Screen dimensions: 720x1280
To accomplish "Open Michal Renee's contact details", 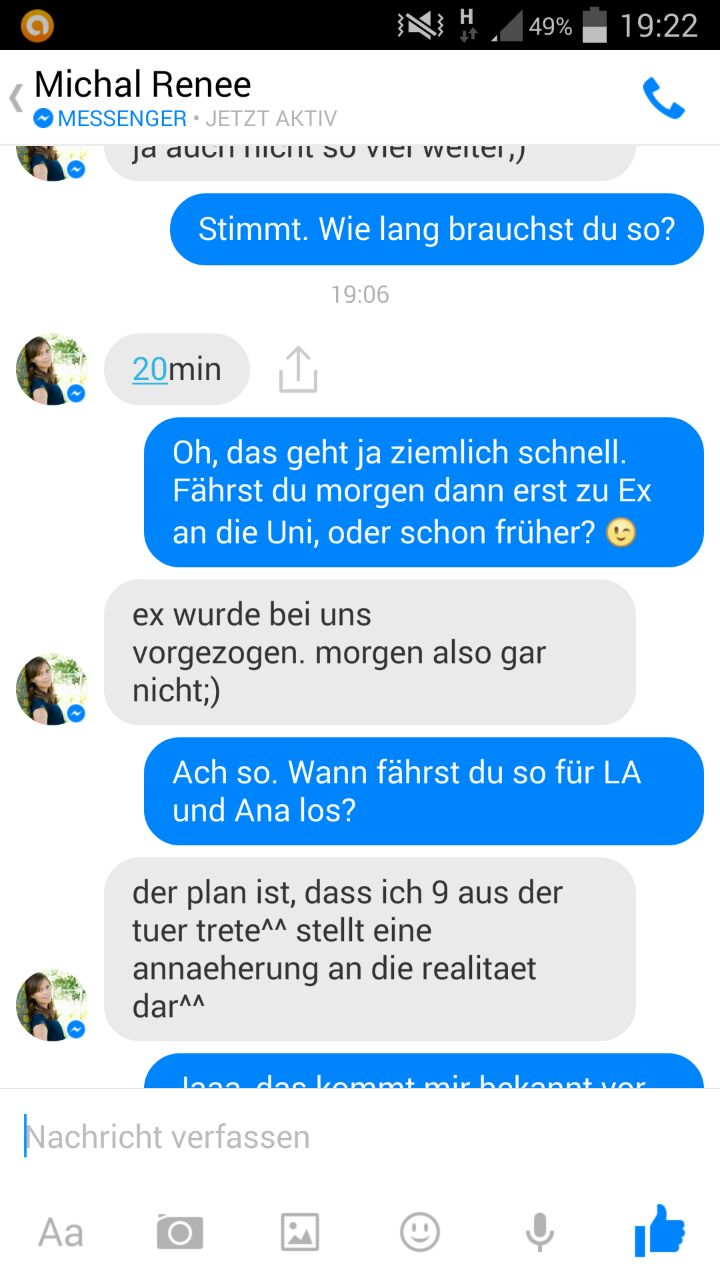I will 142,85.
